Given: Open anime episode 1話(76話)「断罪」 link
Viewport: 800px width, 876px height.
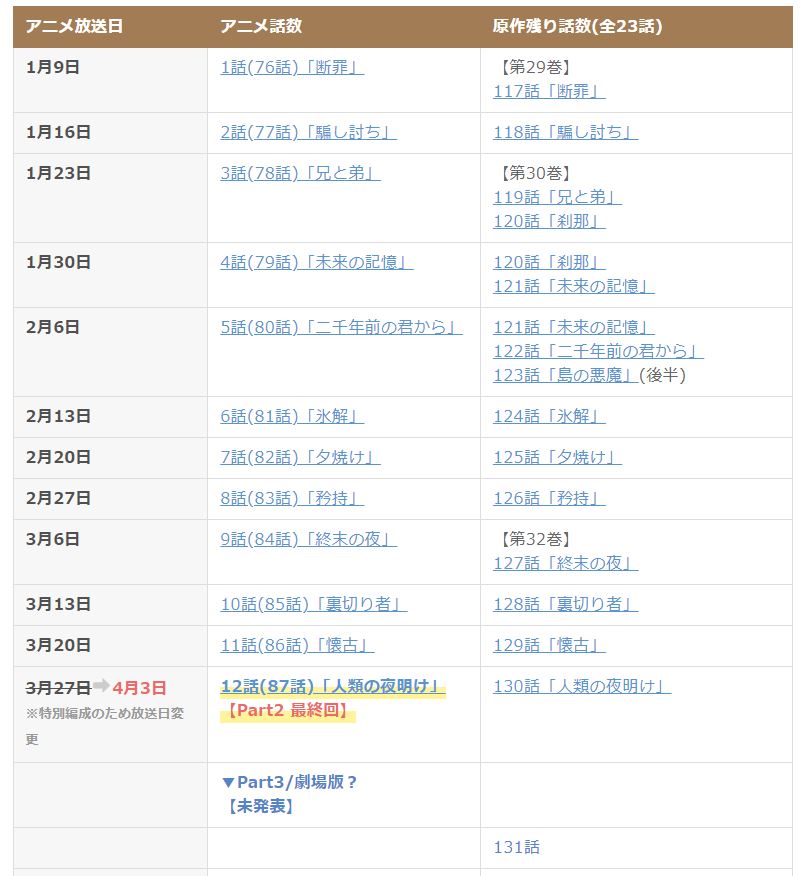Looking at the screenshot, I should (x=291, y=68).
